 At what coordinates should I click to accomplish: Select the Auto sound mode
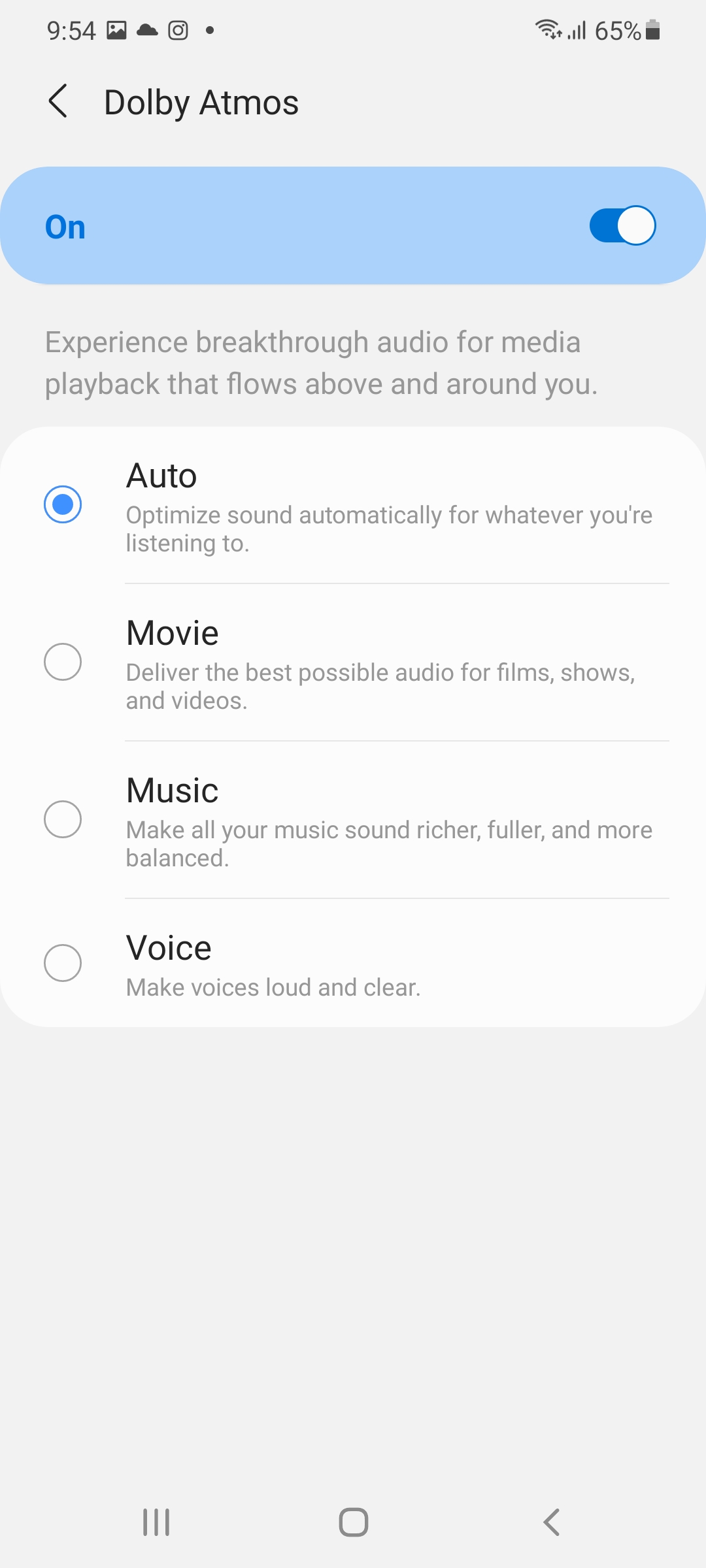click(63, 504)
